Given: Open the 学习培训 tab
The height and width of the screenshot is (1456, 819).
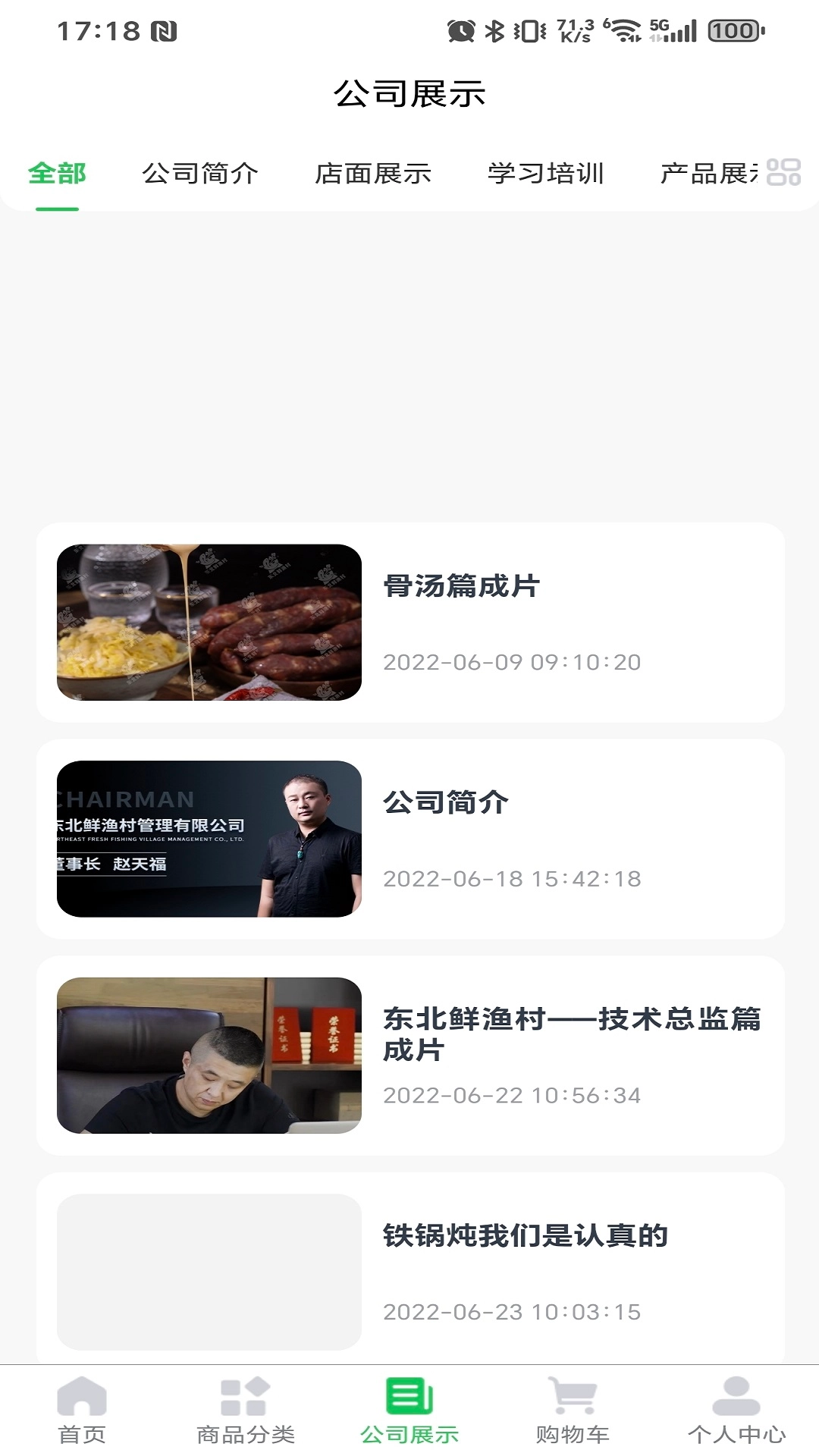Looking at the screenshot, I should 548,174.
